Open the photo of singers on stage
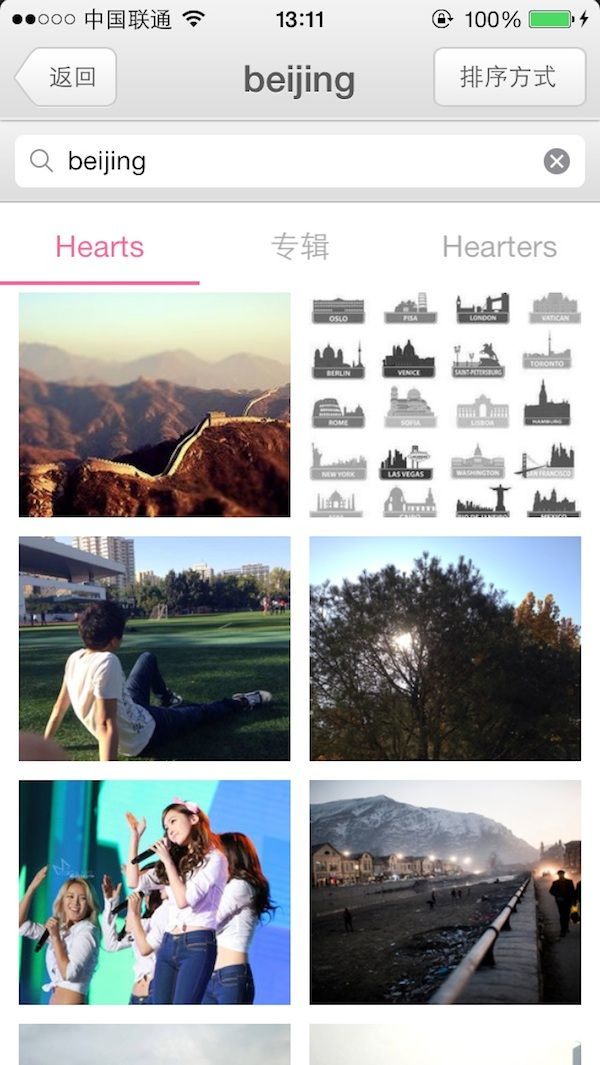Screen dimensions: 600x1065 click(x=155, y=892)
